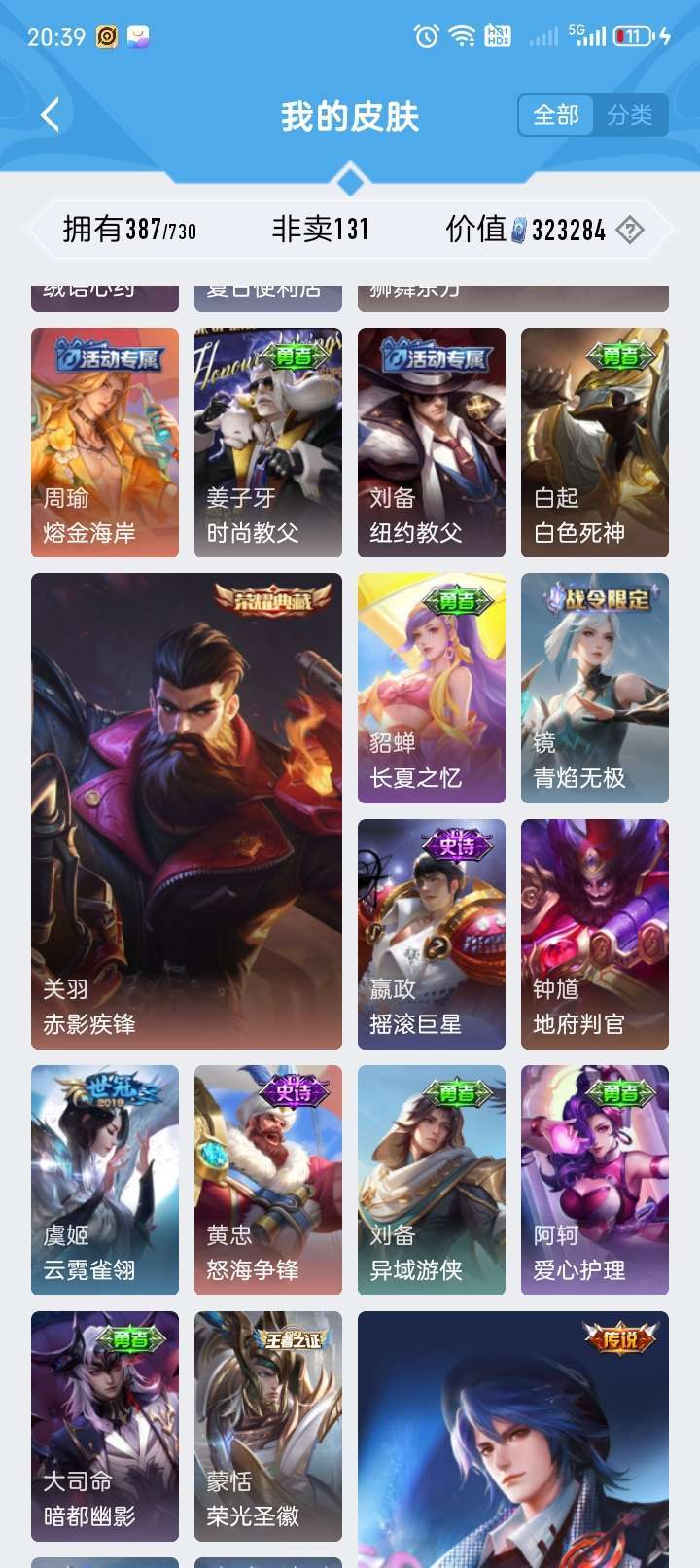The image size is (700, 1568).
Task: Open 阿轲 爱心护理 skin card
Action: [x=595, y=1180]
